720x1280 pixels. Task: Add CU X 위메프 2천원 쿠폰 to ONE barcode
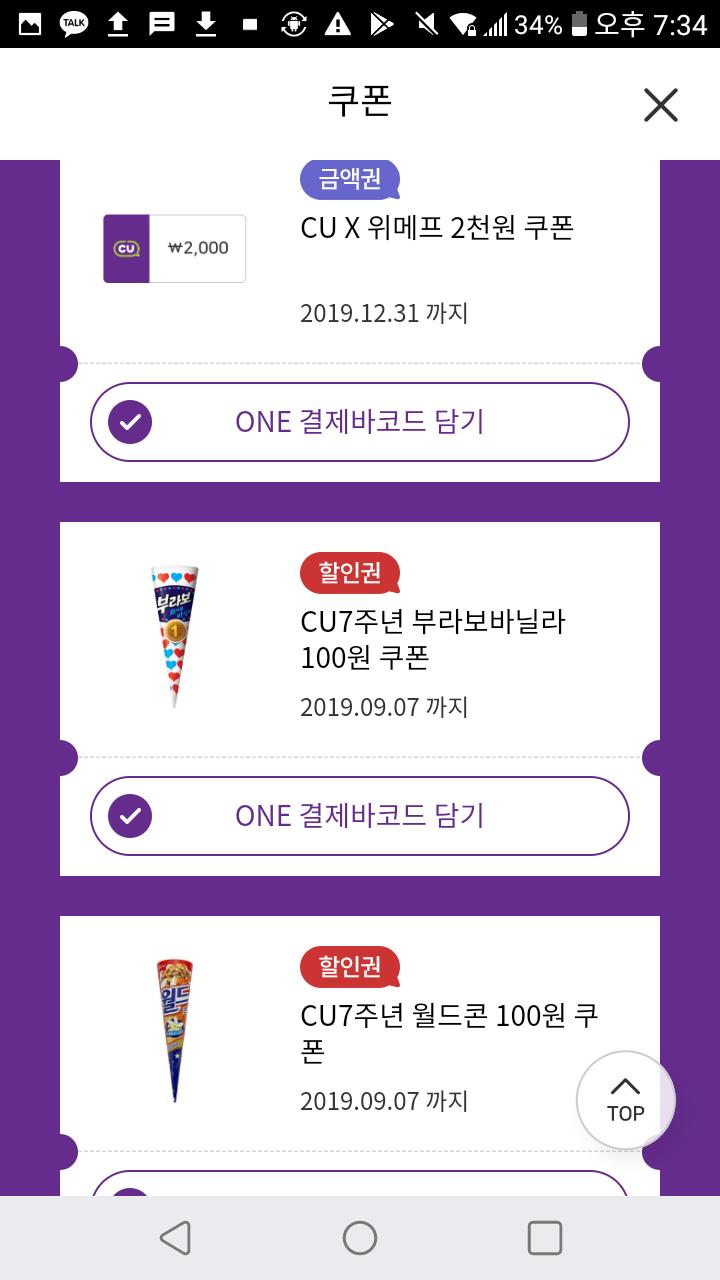click(360, 422)
